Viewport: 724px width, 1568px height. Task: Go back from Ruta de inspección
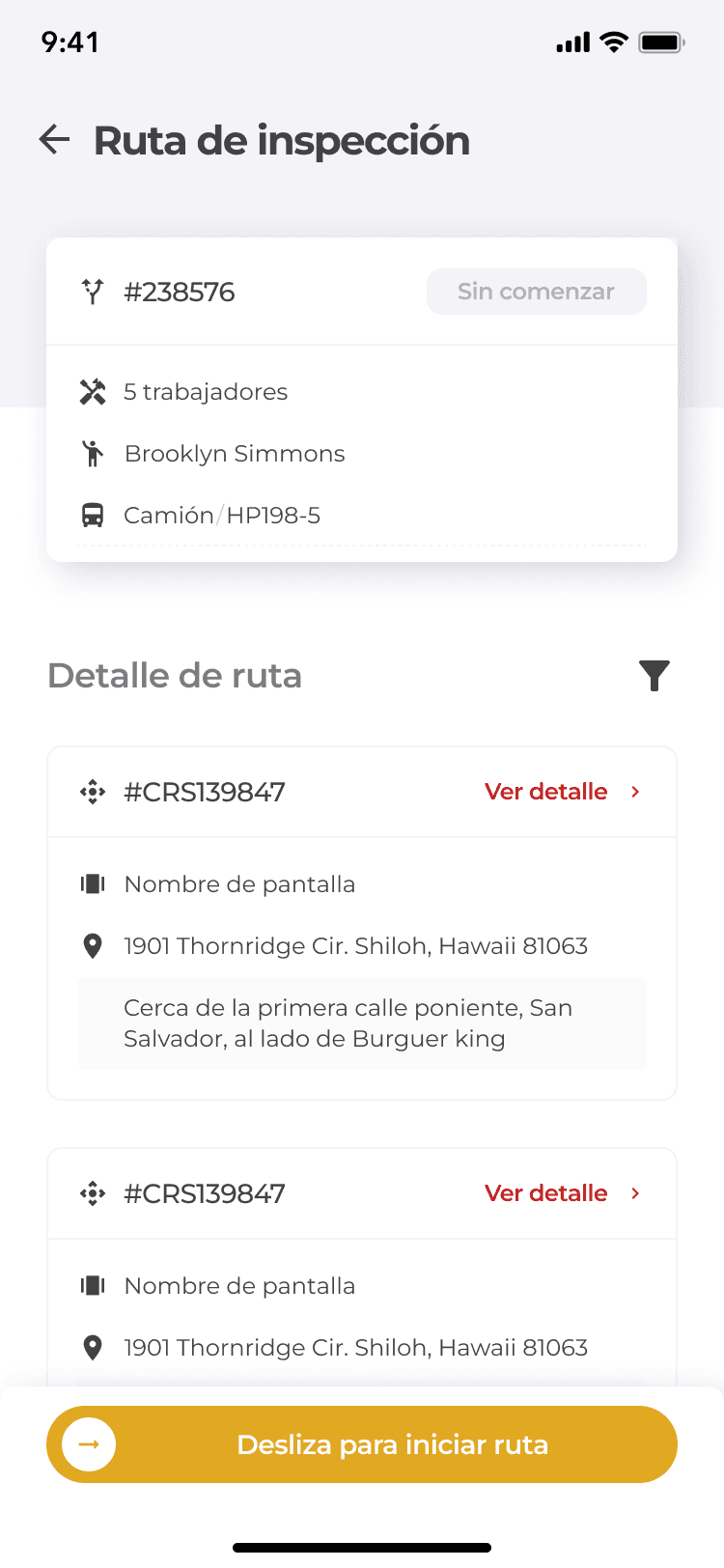[55, 140]
